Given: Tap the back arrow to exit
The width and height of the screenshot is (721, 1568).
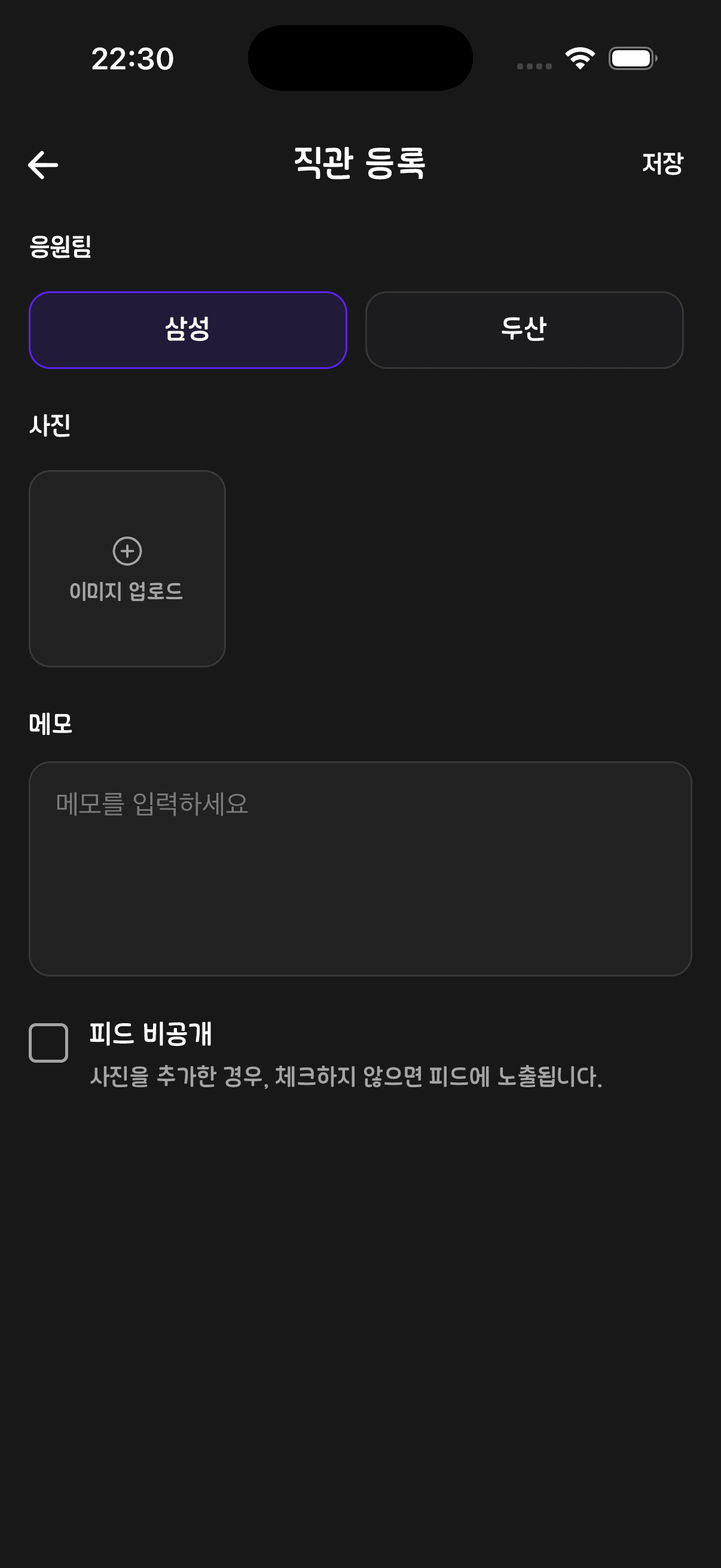Looking at the screenshot, I should tap(42, 164).
